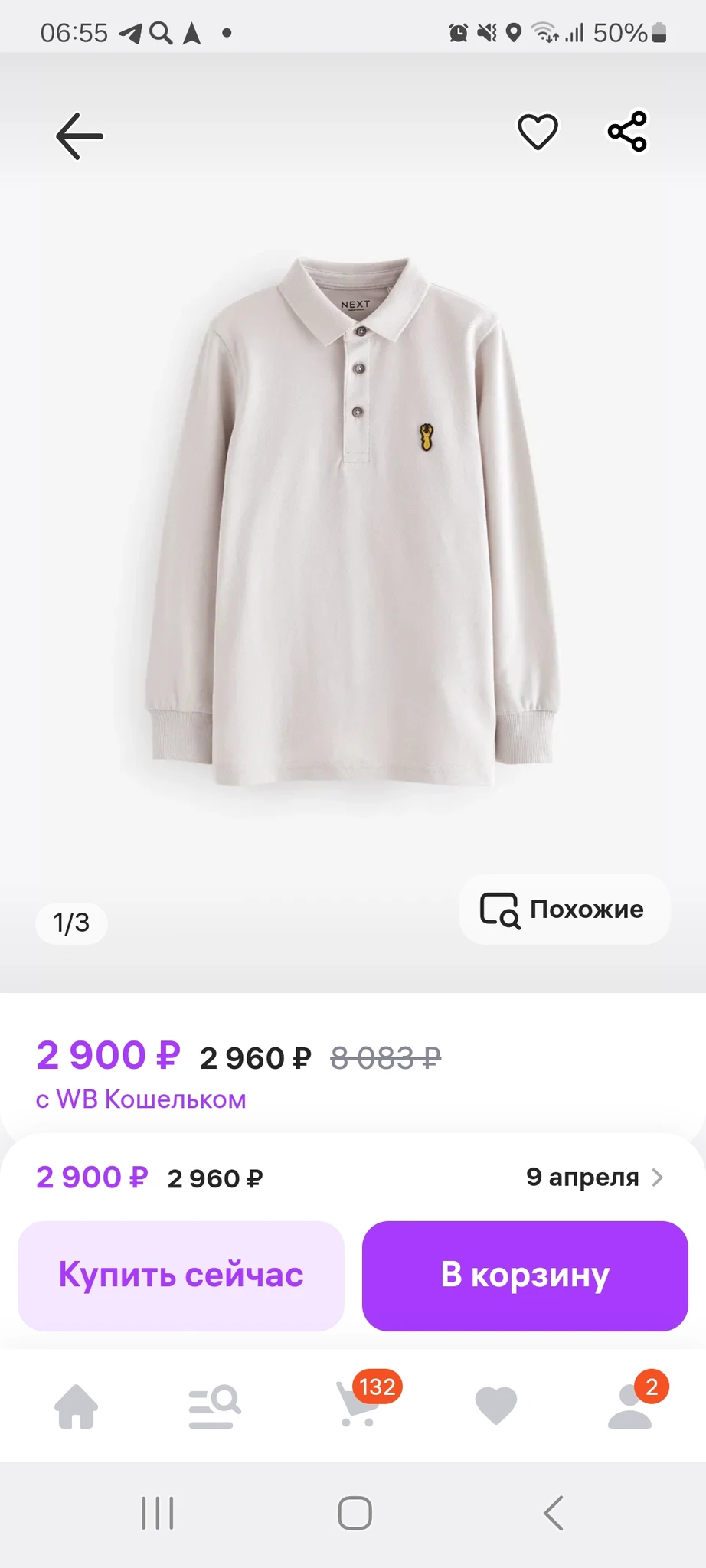Image resolution: width=706 pixels, height=1568 pixels.
Task: Open the profile tab
Action: click(630, 1407)
